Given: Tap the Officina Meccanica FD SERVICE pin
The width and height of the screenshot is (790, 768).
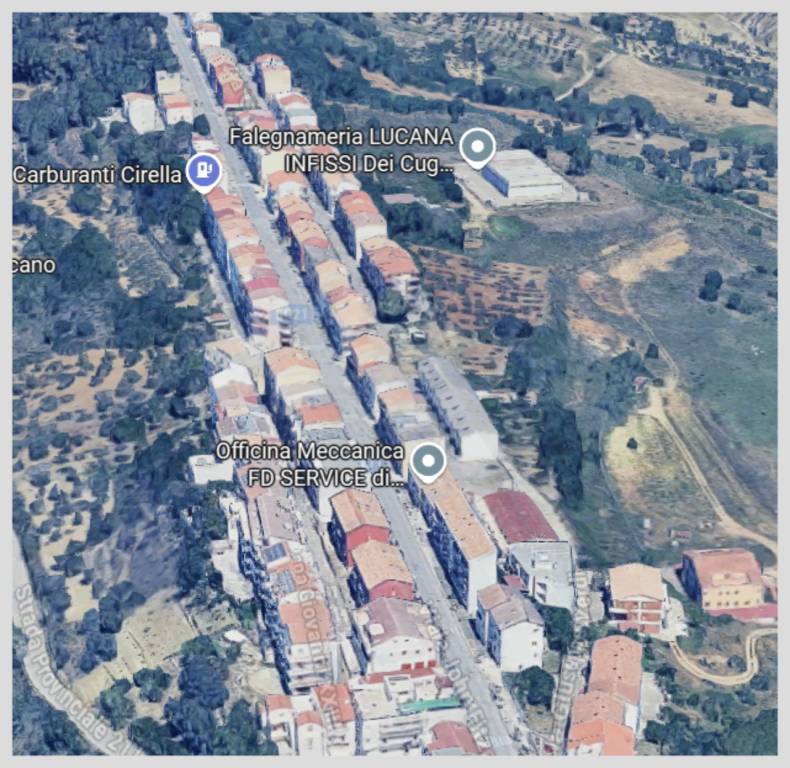Looking at the screenshot, I should (428, 462).
